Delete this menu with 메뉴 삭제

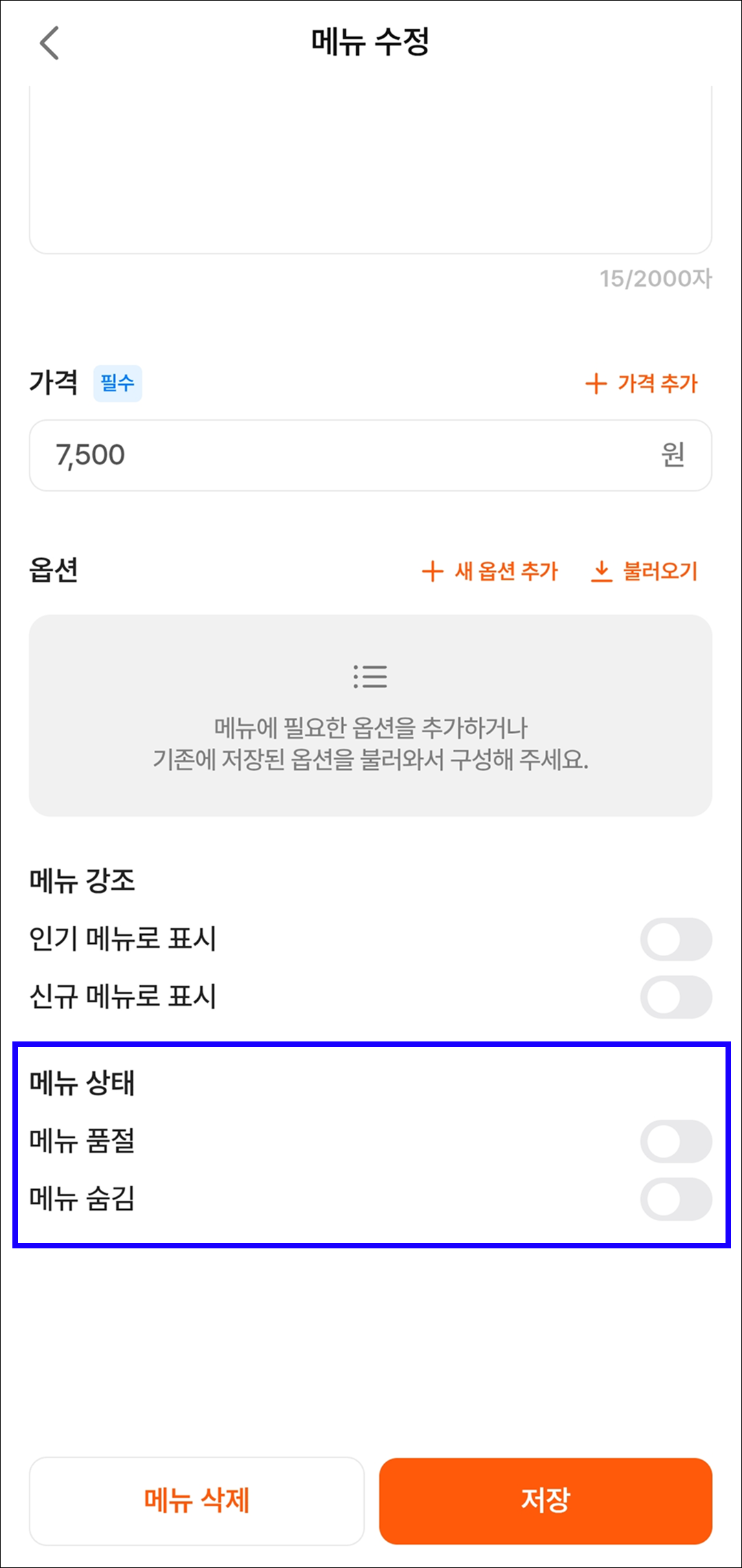pos(196,1501)
